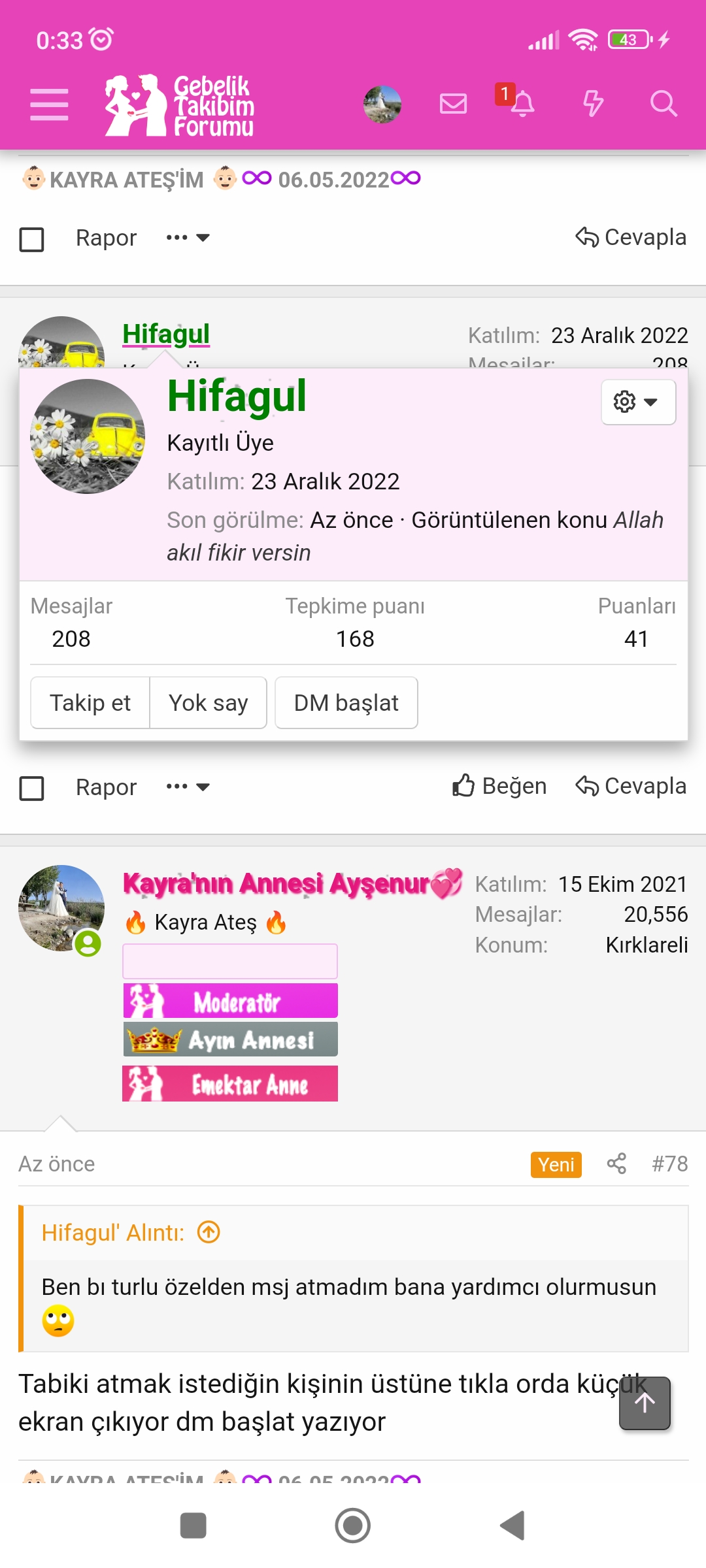
Task: Open the hamburger navigation menu
Action: (49, 105)
